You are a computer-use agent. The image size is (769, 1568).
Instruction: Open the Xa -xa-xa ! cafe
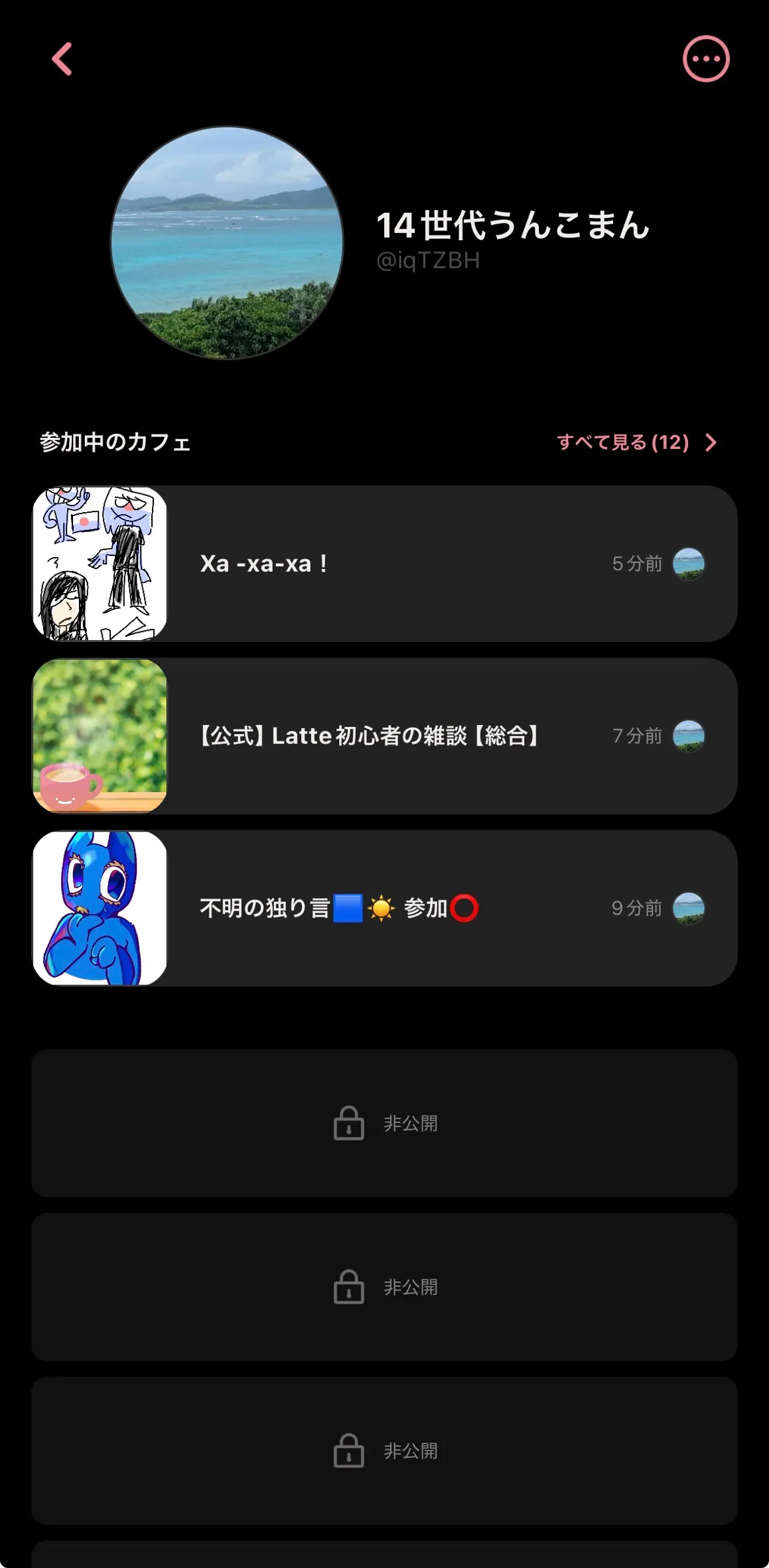385,564
